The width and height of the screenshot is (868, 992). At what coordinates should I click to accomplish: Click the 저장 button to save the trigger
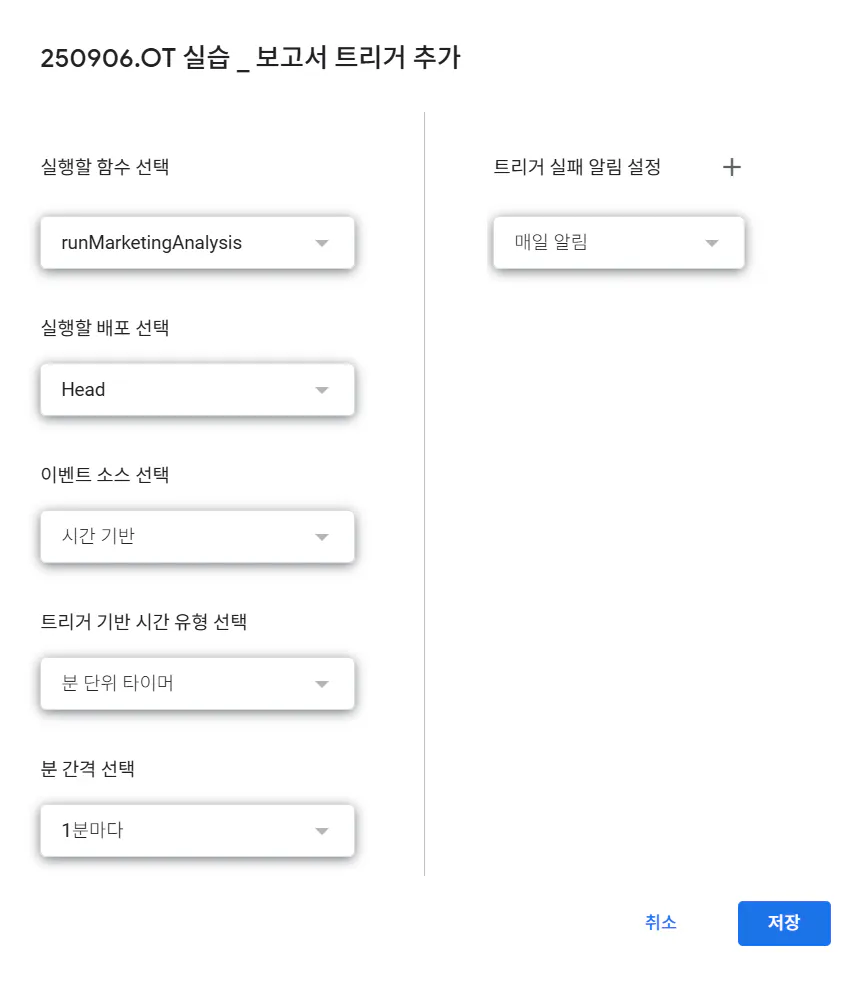(784, 923)
